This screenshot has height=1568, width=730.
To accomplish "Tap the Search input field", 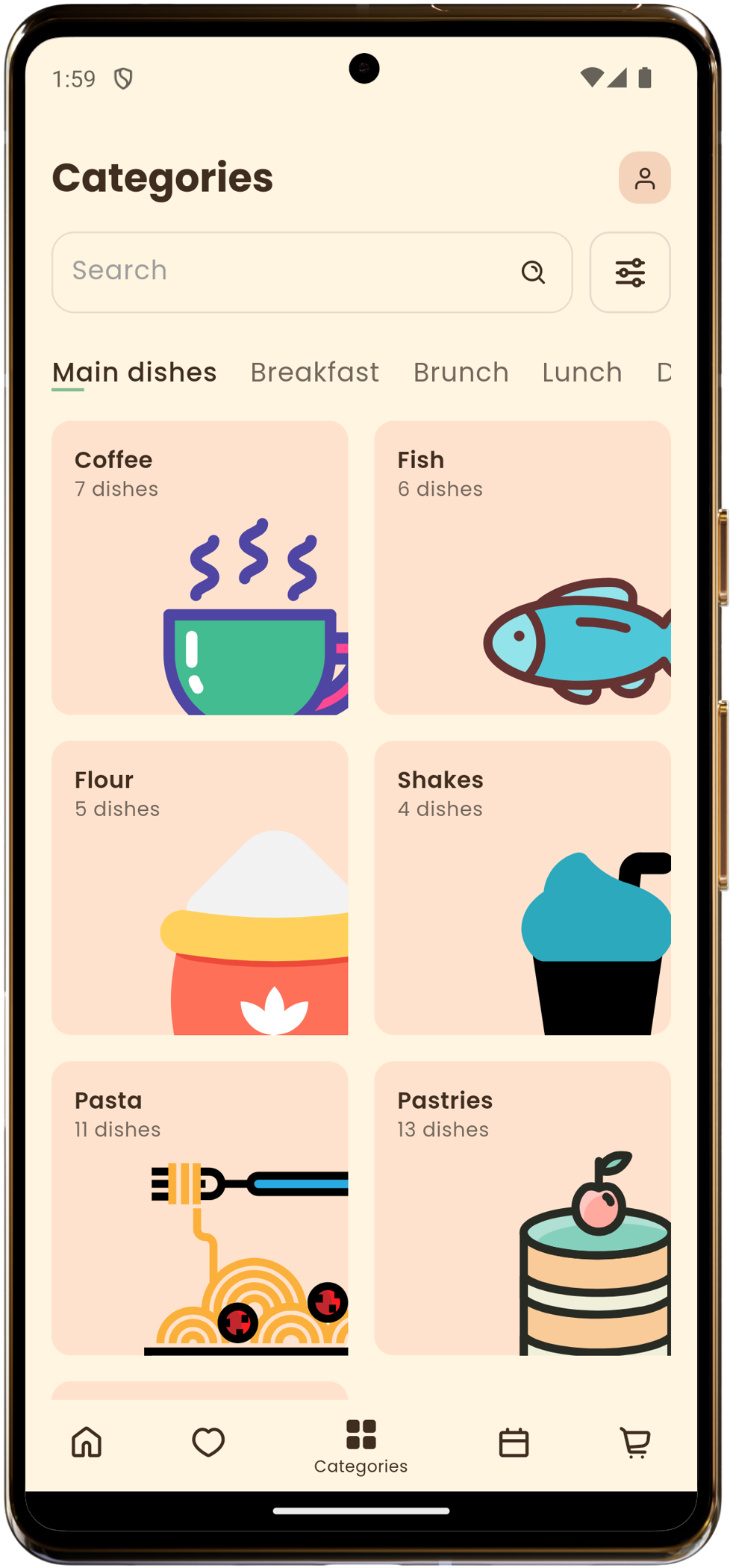I will pyautogui.click(x=284, y=272).
